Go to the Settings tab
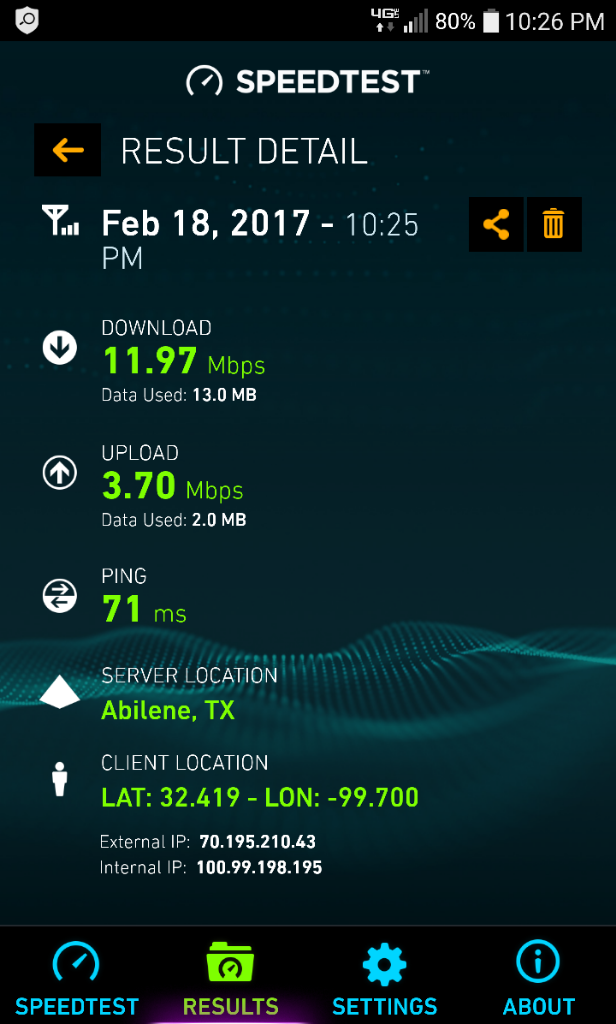This screenshot has width=616, height=1024. [x=385, y=977]
